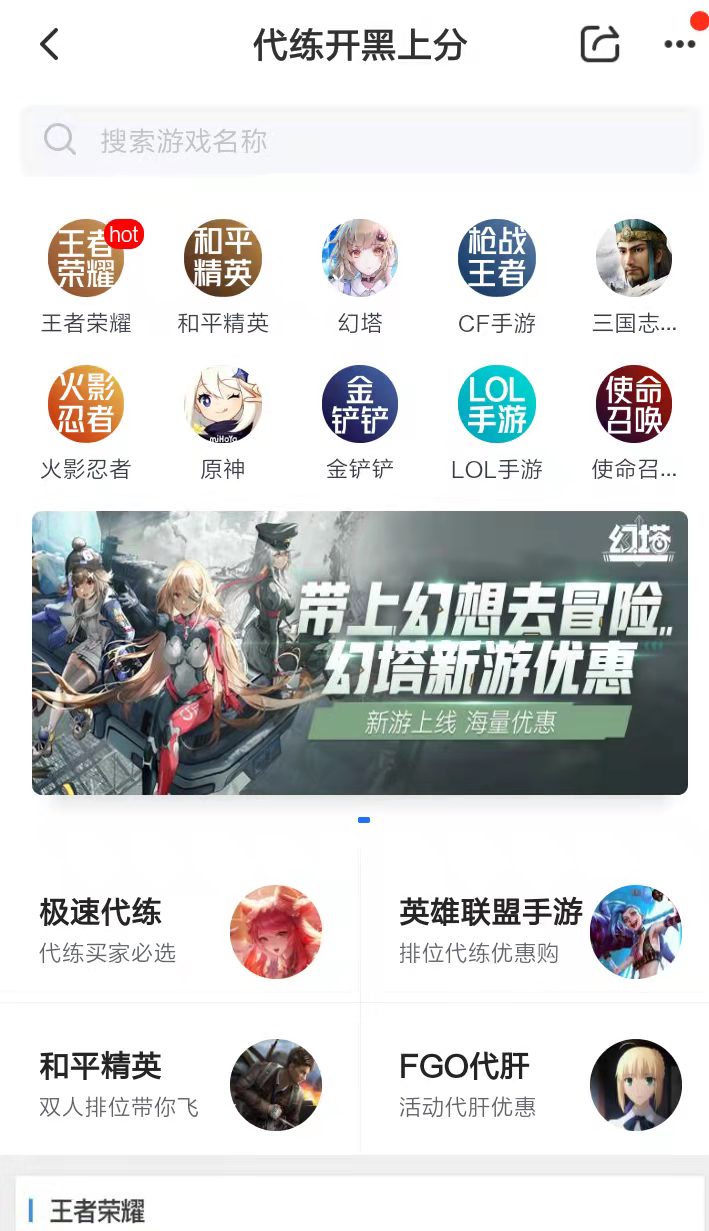Choose the 金铲铲 game
Screen dimensions: 709x1231
pyautogui.click(x=360, y=405)
